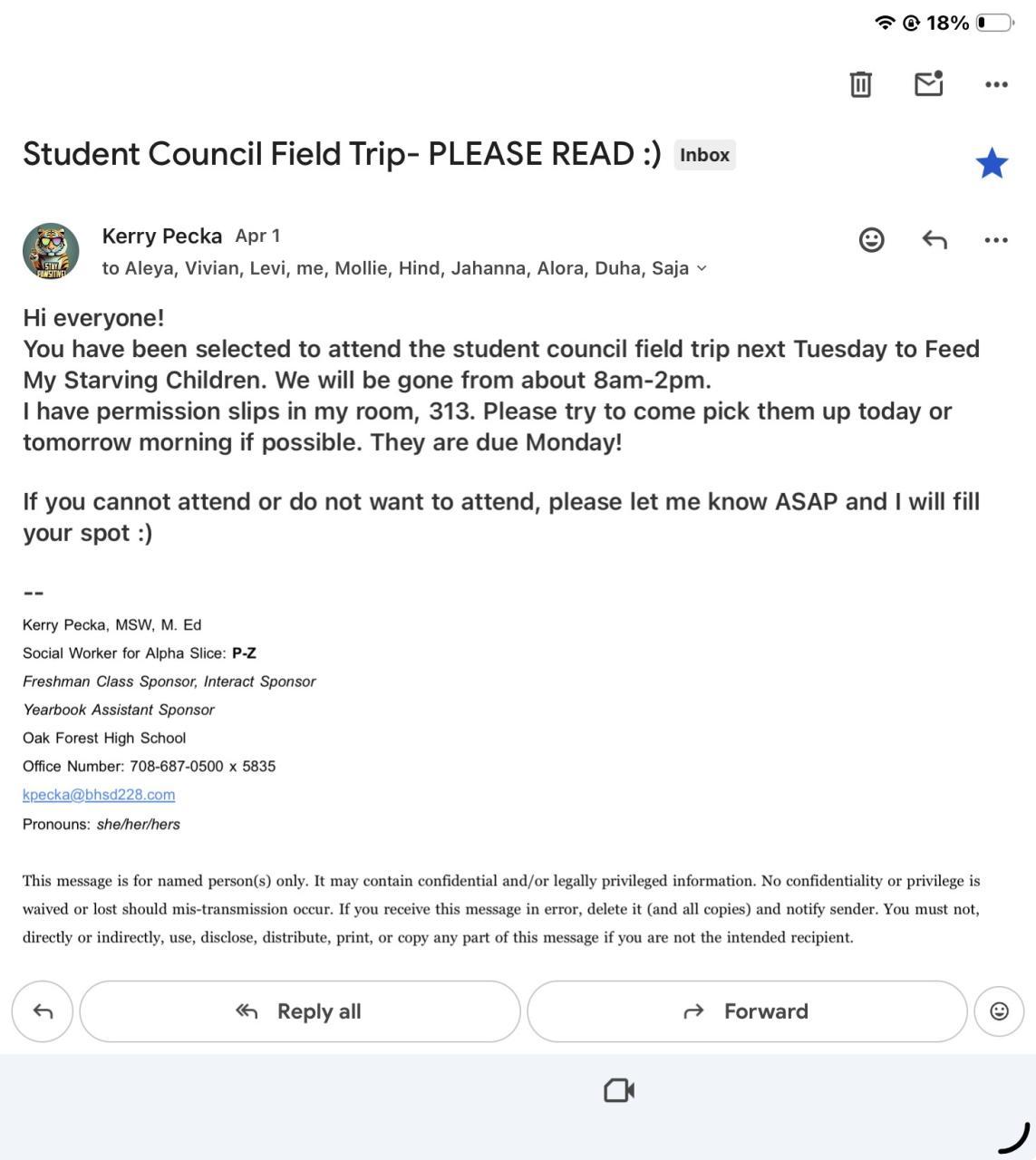Tap the Inbox label chip

click(x=704, y=155)
